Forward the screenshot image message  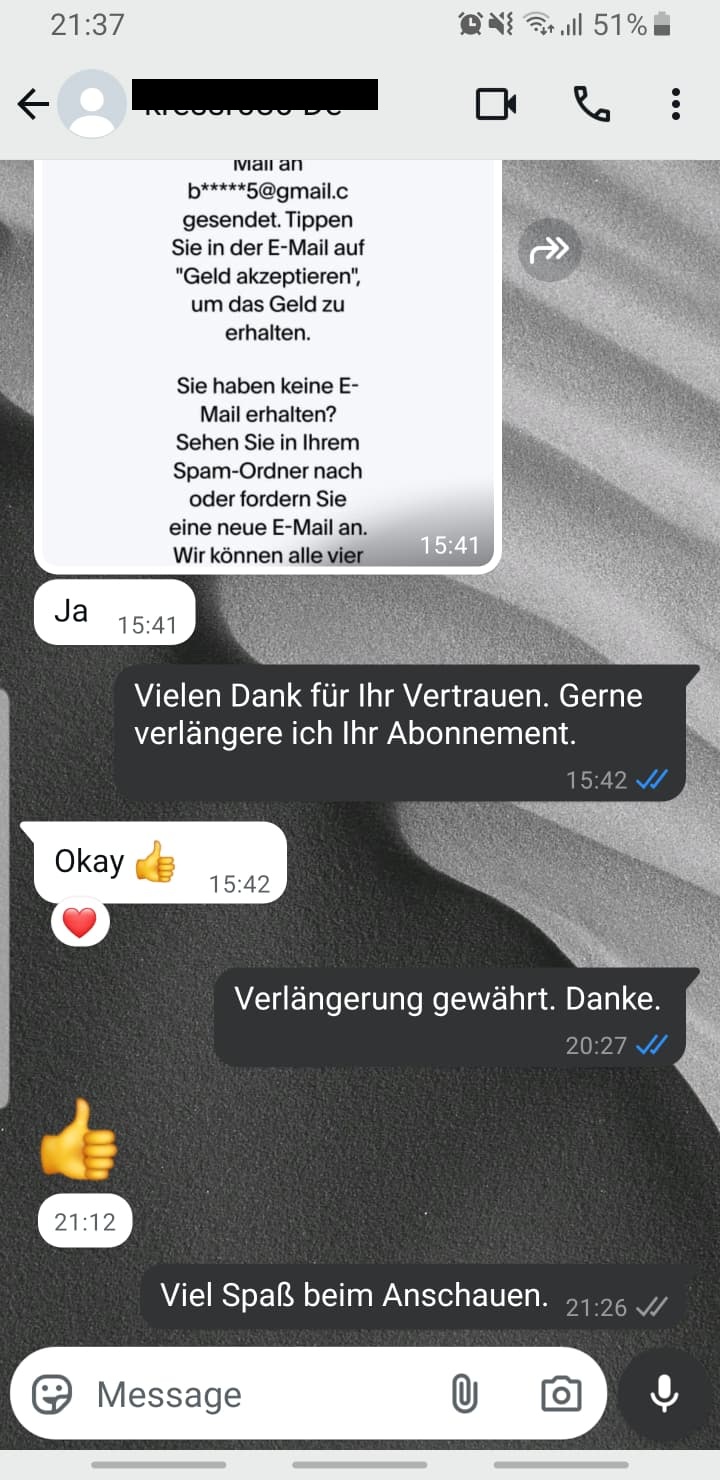click(549, 250)
